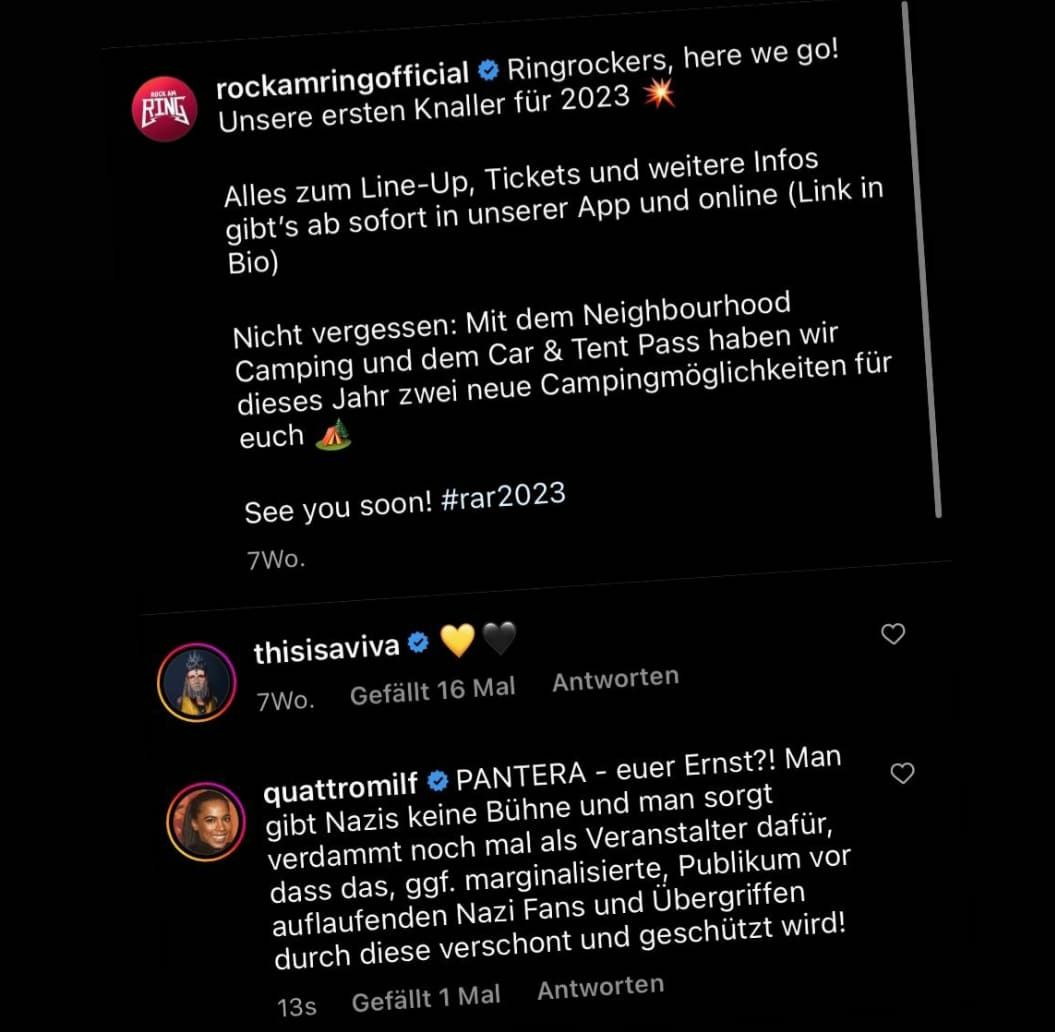Reply to quattromilf's comment via Antworten
The height and width of the screenshot is (1032, 1055).
click(x=601, y=988)
